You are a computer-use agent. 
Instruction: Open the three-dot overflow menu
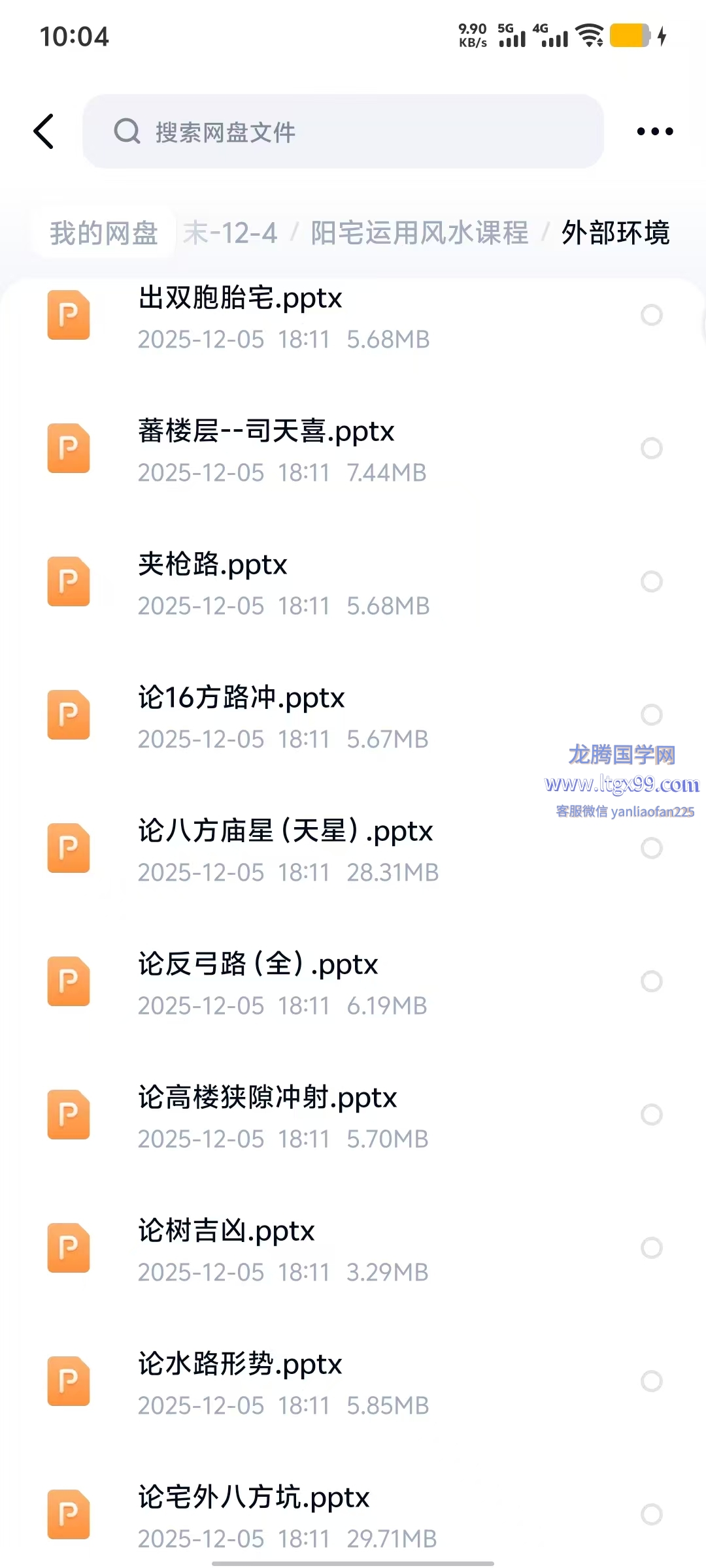click(654, 131)
